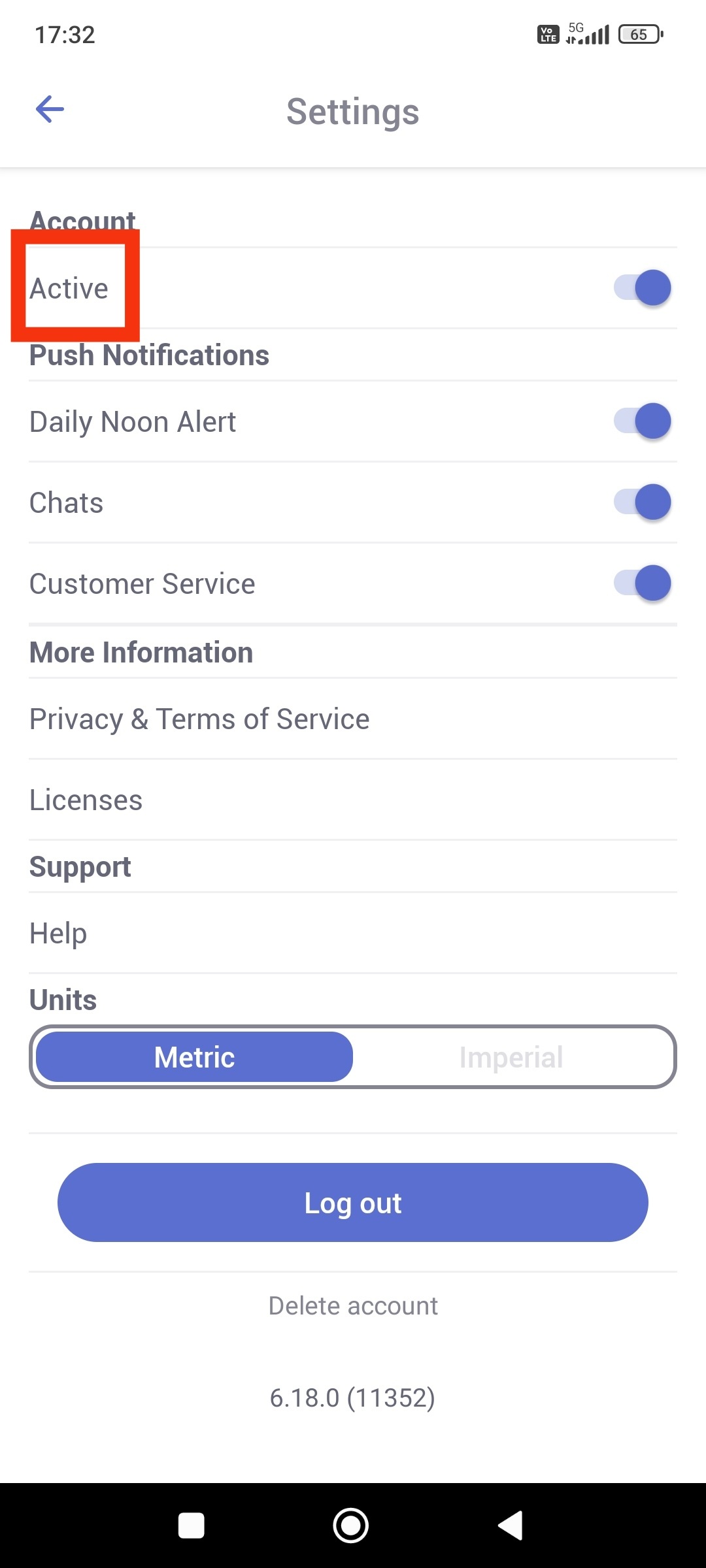Tap the system home button
Viewport: 706px width, 1568px height.
click(351, 1526)
